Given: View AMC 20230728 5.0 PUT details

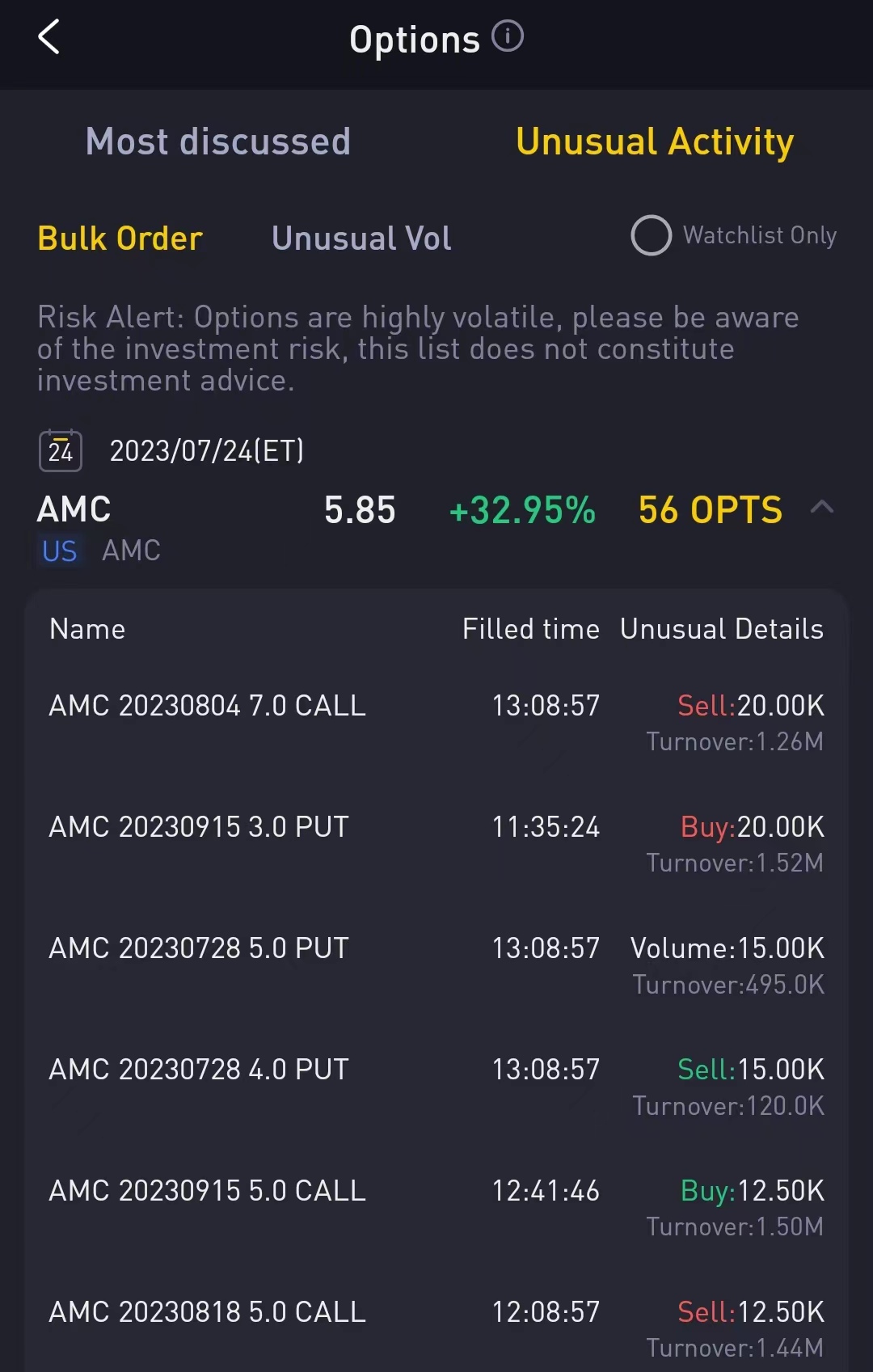Looking at the screenshot, I should coord(199,948).
